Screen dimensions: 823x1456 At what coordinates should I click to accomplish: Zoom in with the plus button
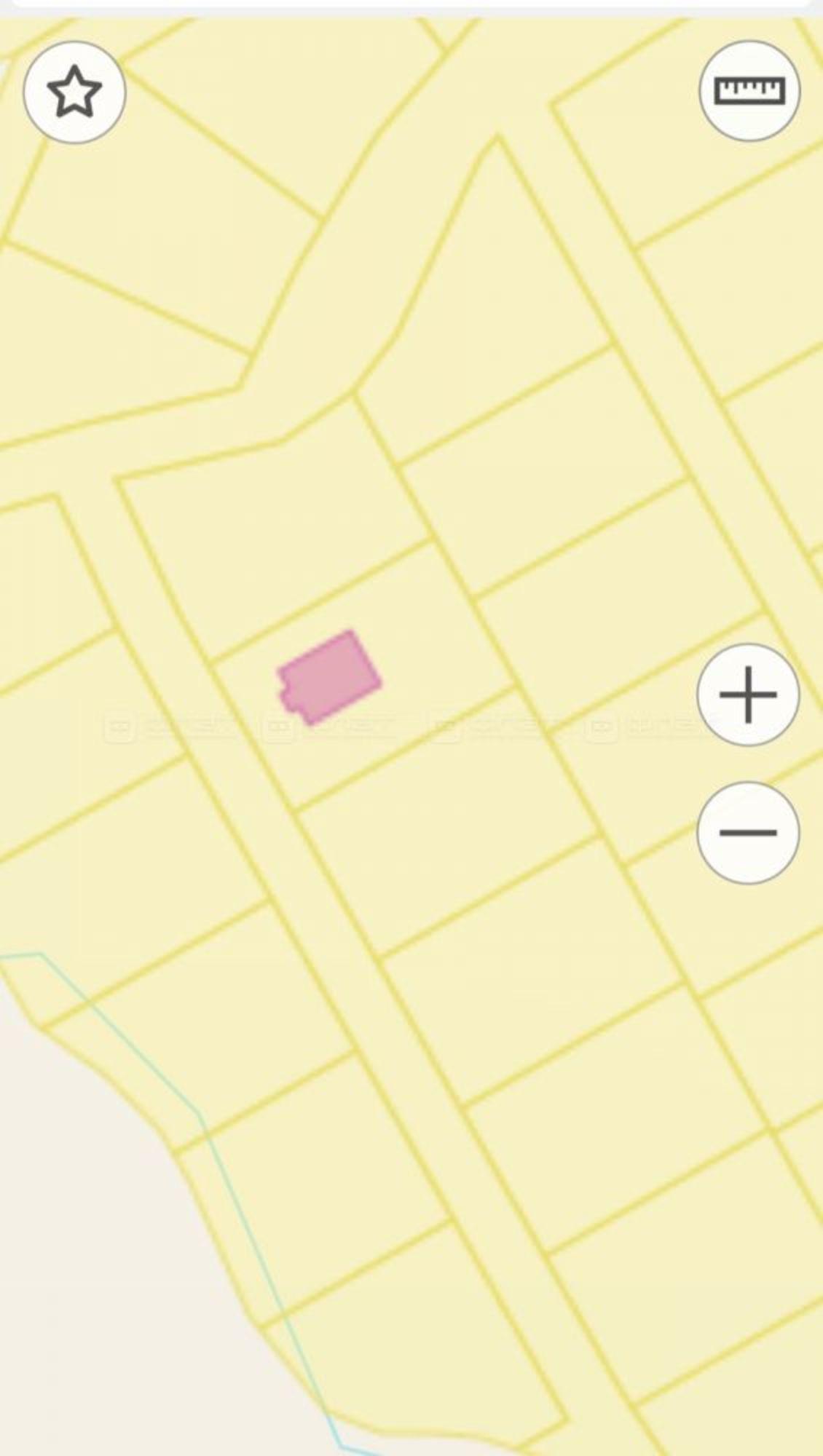pyautogui.click(x=748, y=695)
